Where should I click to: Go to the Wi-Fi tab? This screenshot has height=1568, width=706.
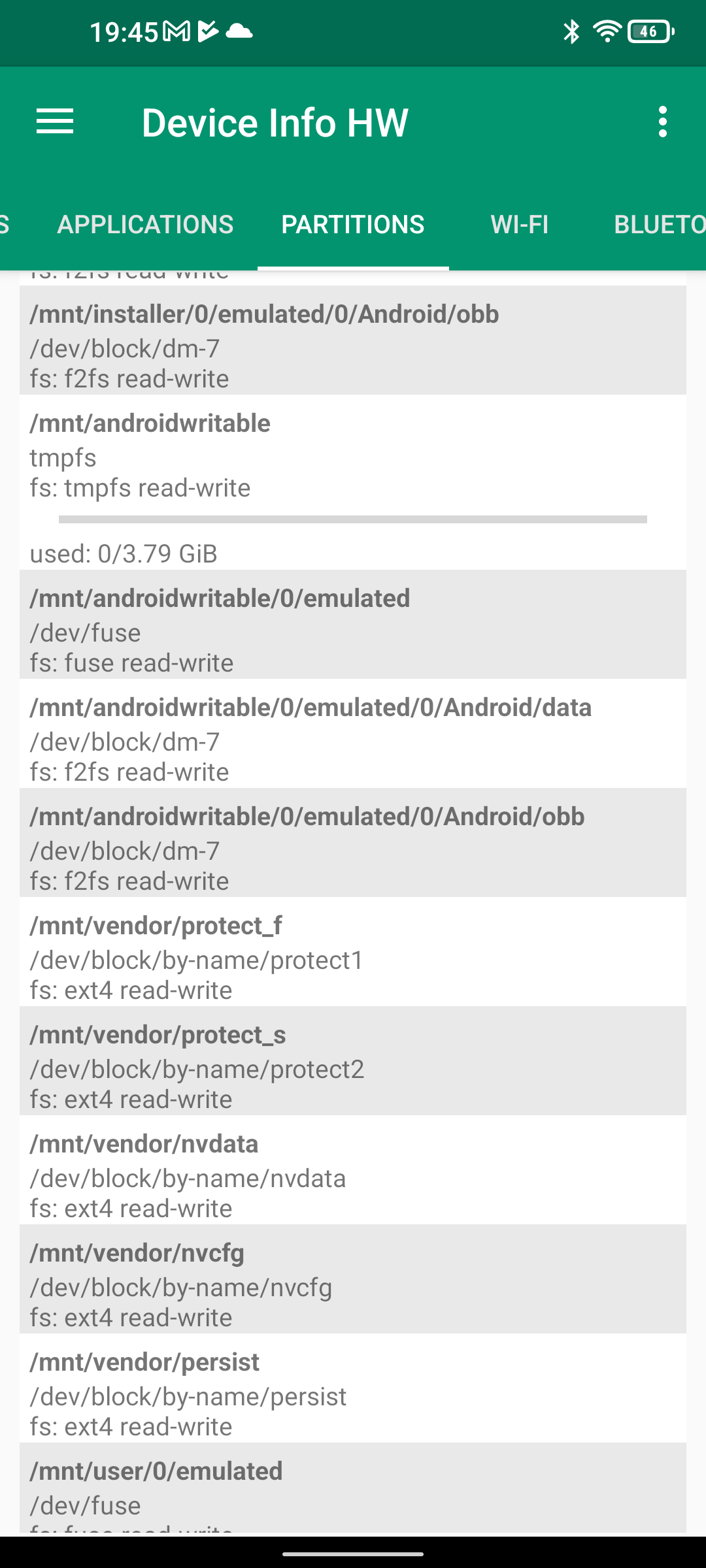[x=520, y=225]
